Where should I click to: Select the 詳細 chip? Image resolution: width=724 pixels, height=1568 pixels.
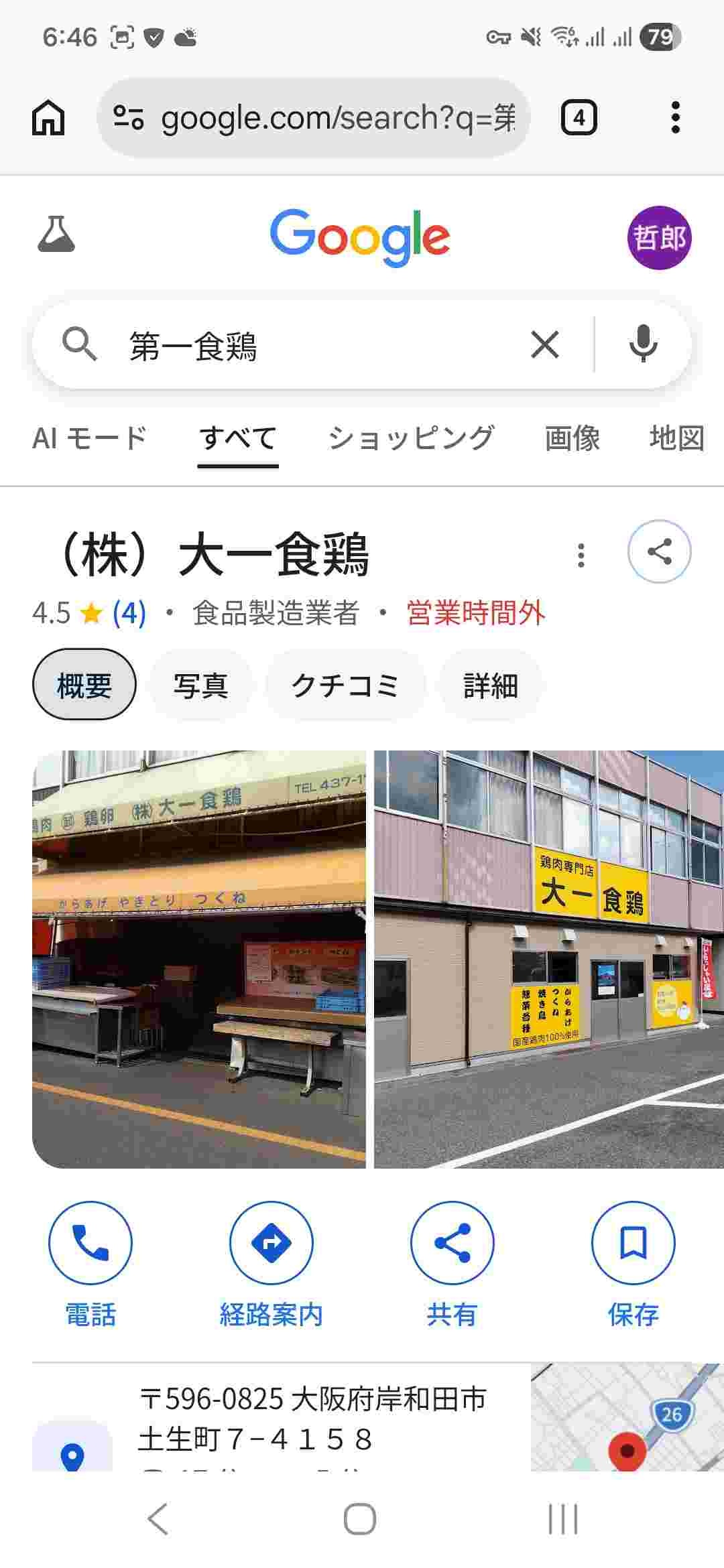[x=490, y=685]
